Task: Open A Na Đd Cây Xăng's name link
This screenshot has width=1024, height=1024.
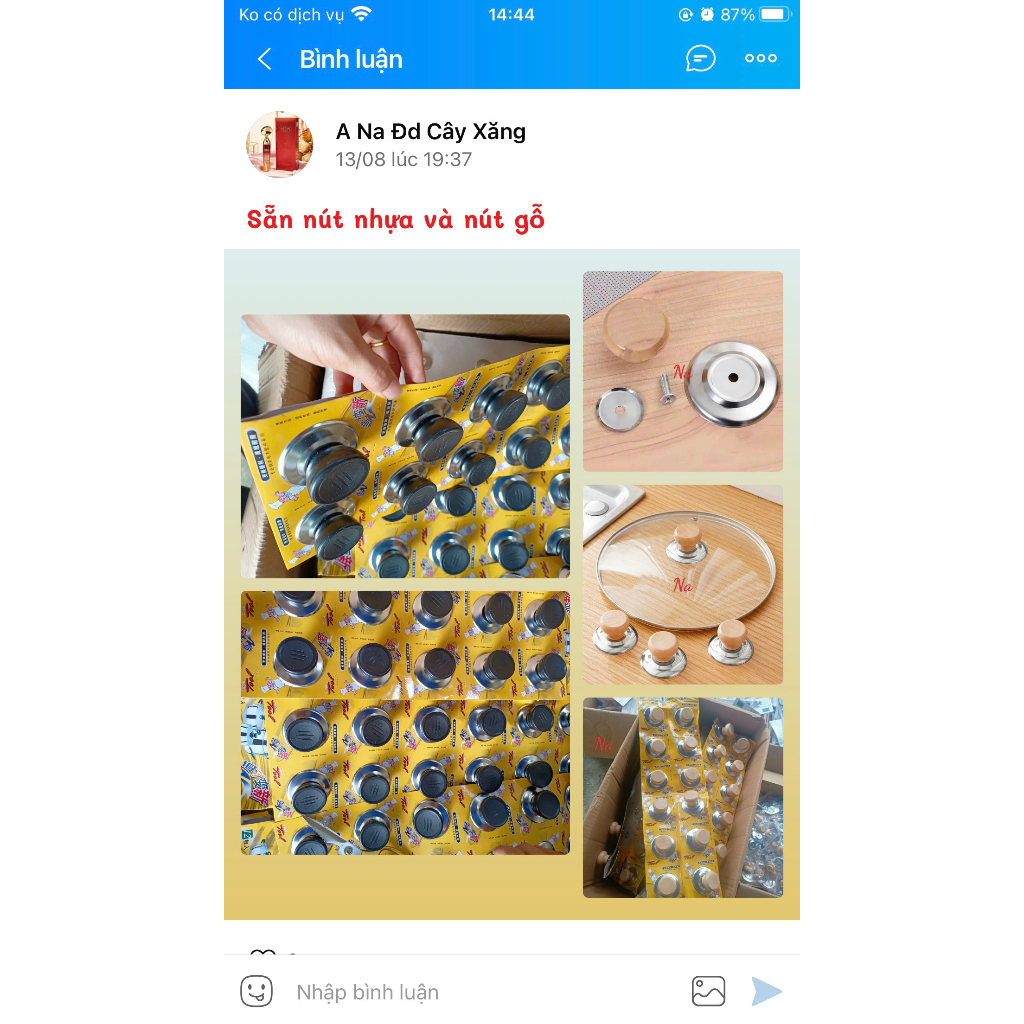Action: coord(430,131)
